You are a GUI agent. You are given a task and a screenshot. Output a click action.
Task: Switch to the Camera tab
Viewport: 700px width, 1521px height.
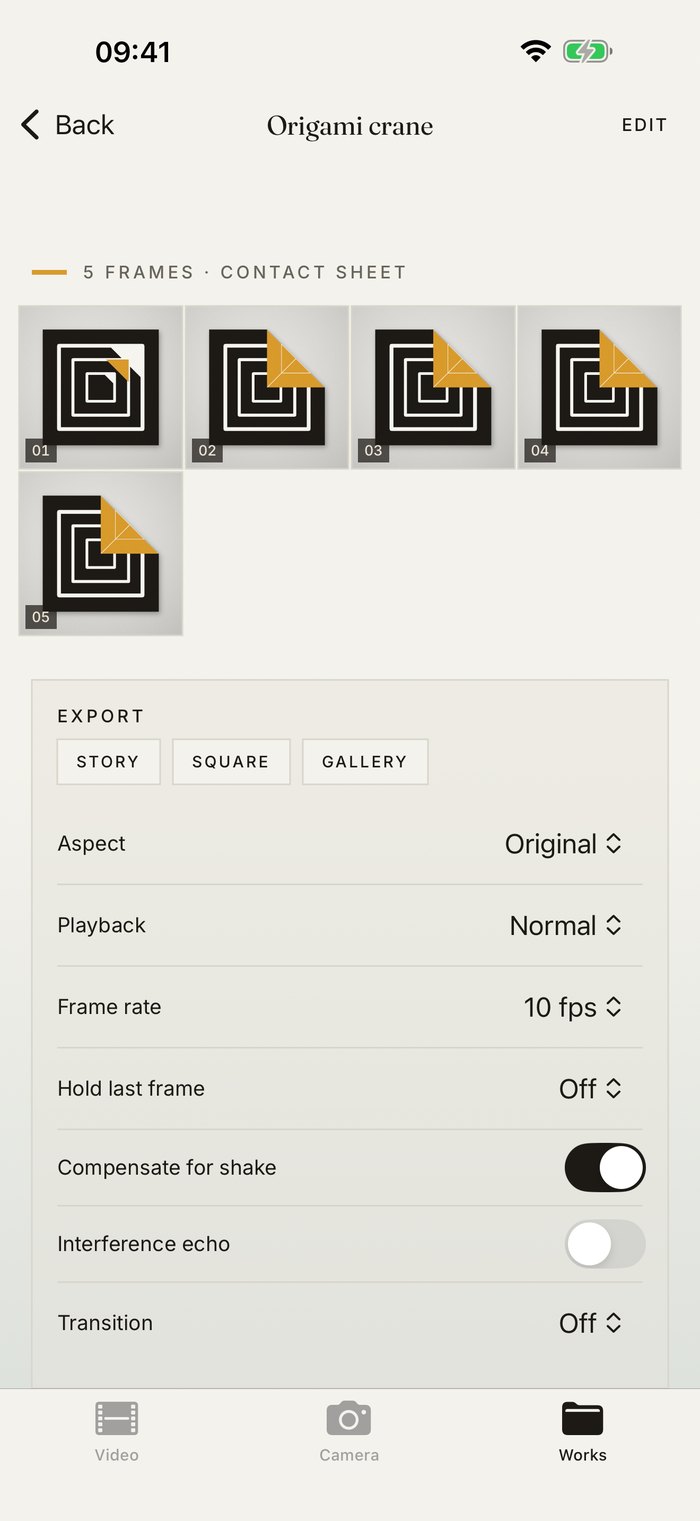[x=349, y=1431]
